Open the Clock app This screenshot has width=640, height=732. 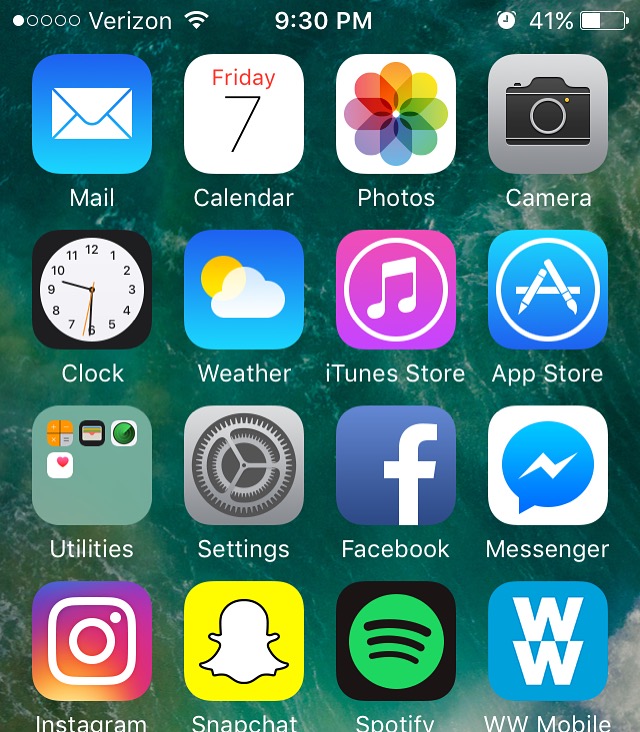point(92,290)
